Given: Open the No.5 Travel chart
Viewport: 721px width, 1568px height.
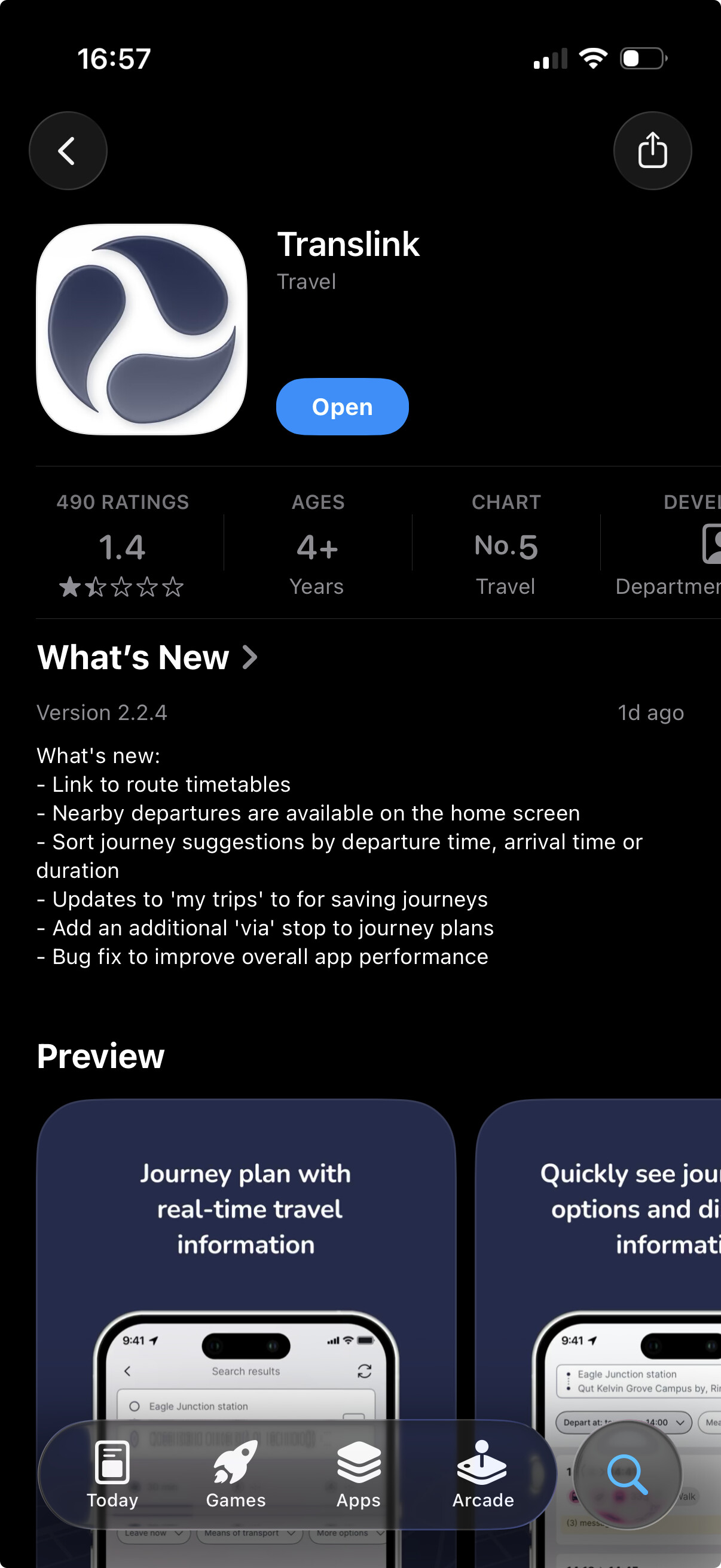Looking at the screenshot, I should (506, 544).
